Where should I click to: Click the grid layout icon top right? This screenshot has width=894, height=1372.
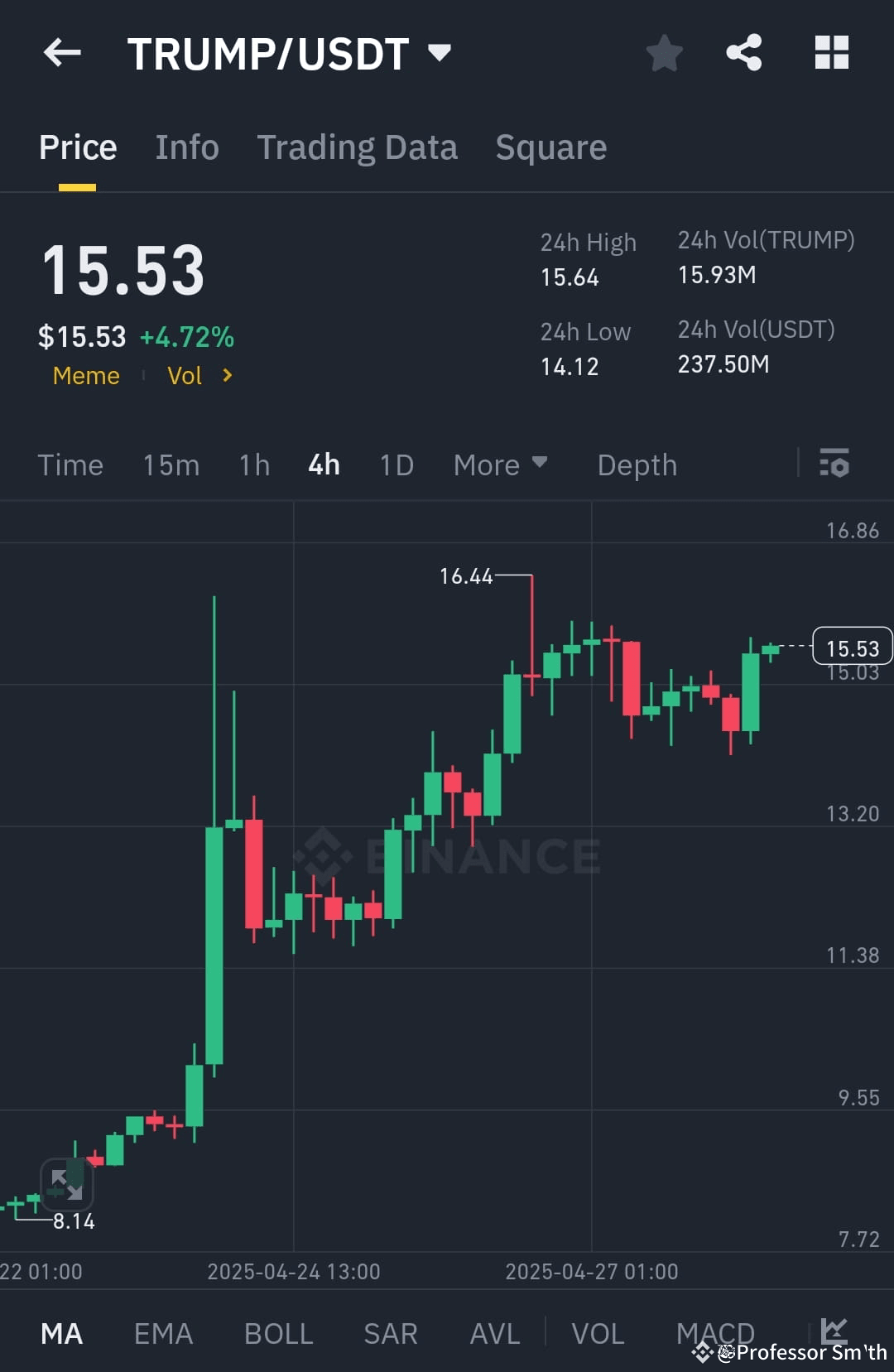831,52
